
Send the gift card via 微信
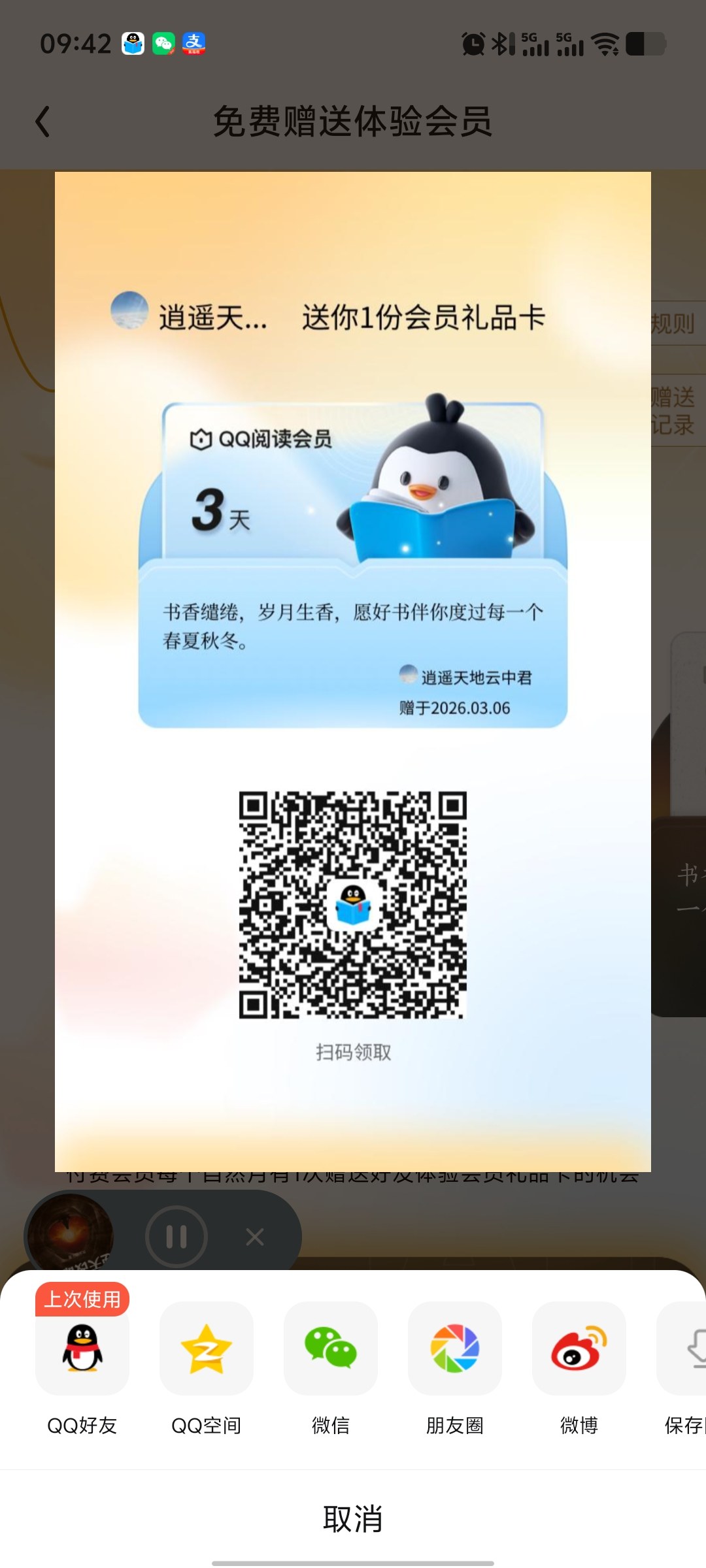(x=330, y=1348)
